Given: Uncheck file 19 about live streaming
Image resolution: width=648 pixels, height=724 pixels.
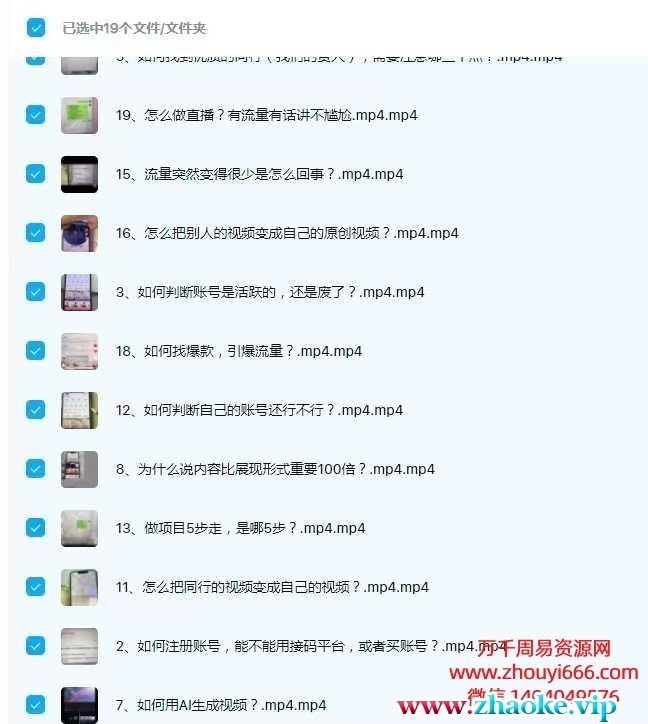Looking at the screenshot, I should (x=36, y=115).
